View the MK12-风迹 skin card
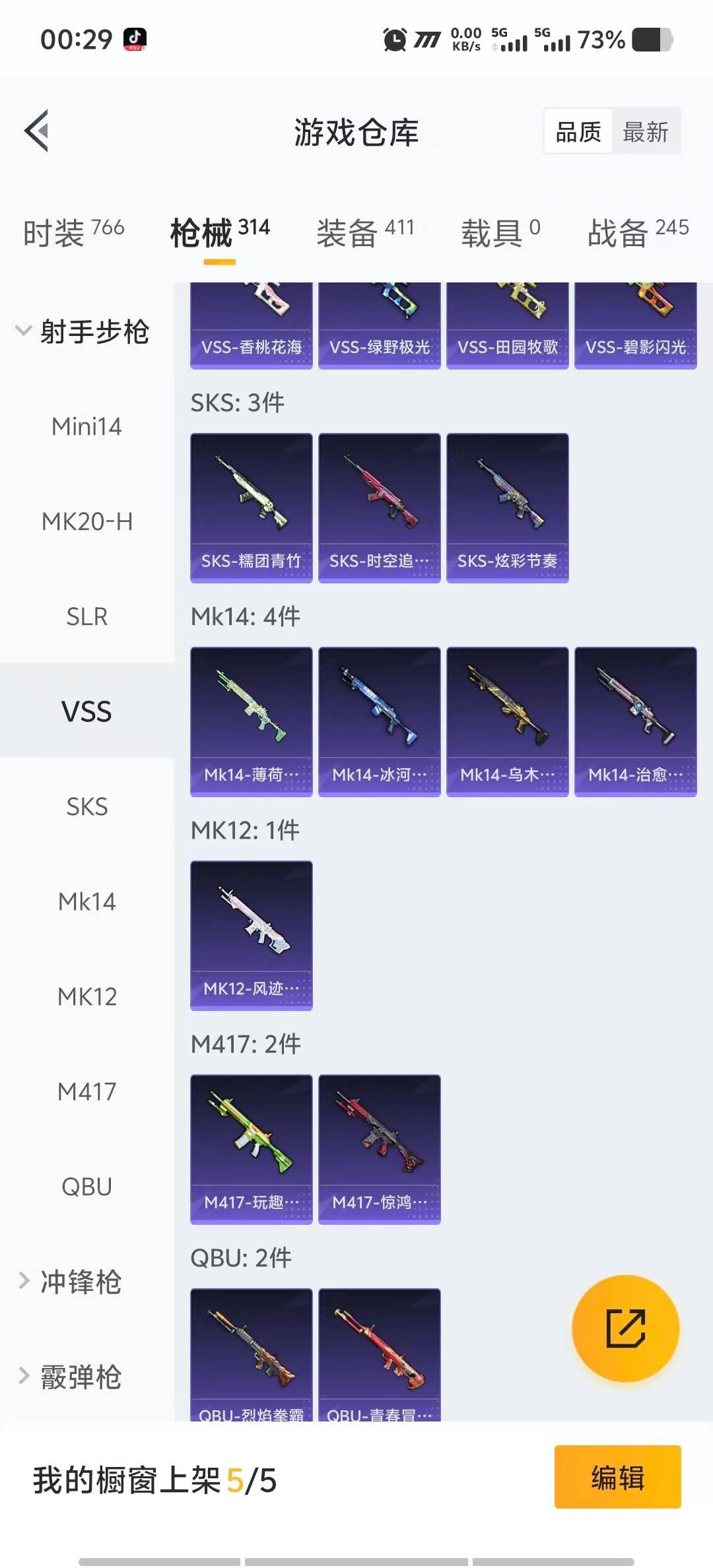The height and width of the screenshot is (1568, 713). 251,934
